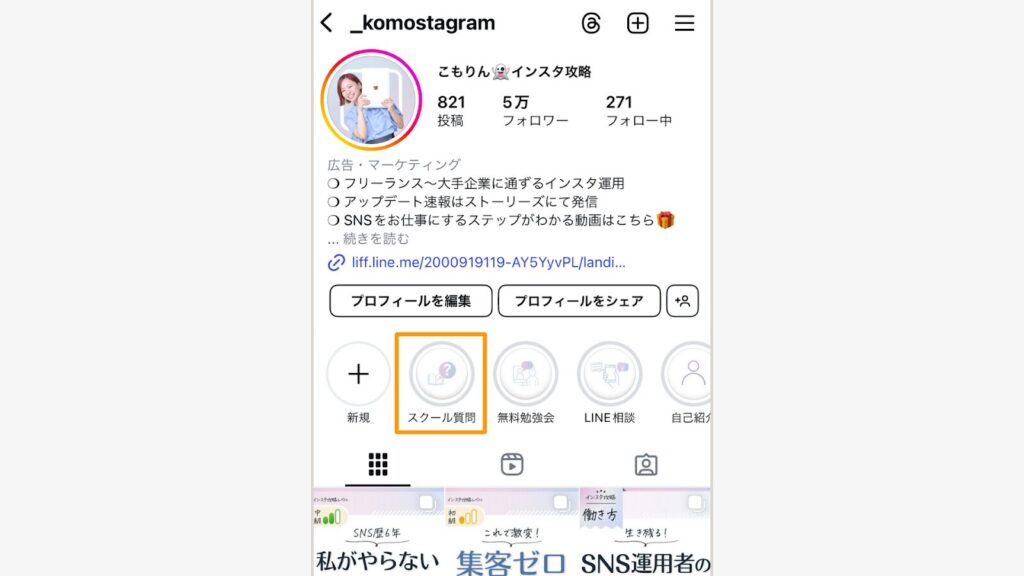
Task: Open the LINE相談 highlight
Action: tap(609, 375)
